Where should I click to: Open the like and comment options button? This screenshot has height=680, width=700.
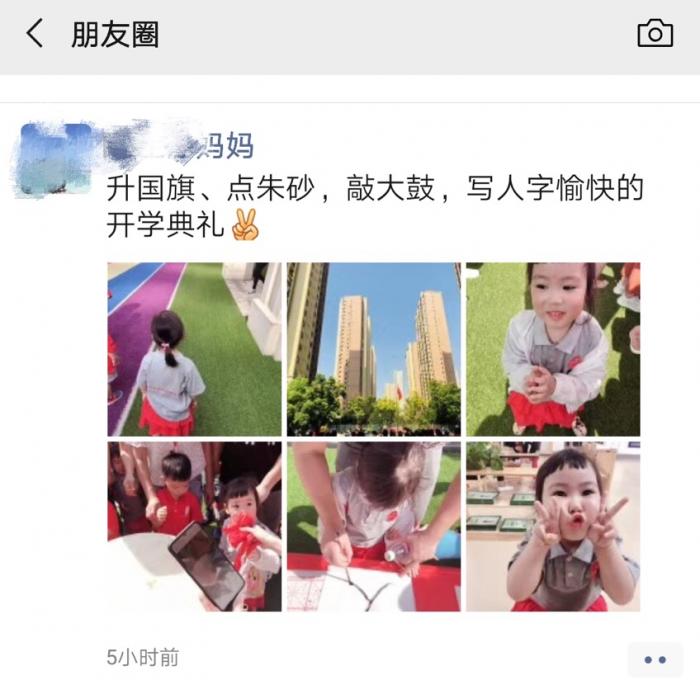[655, 659]
